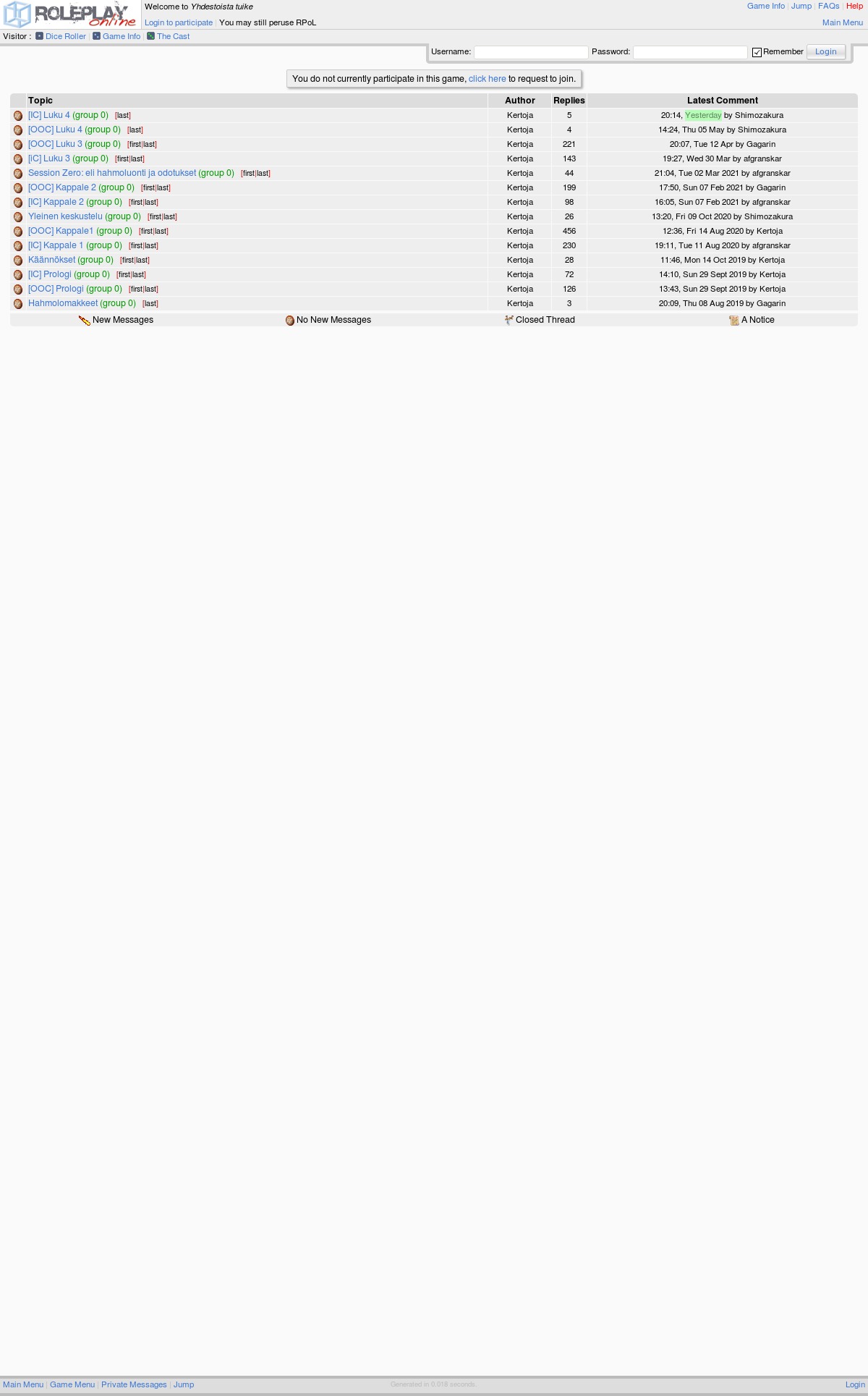Go to first post of [OOC] Prologi
Screen dimensions: 868x1396
(136, 289)
